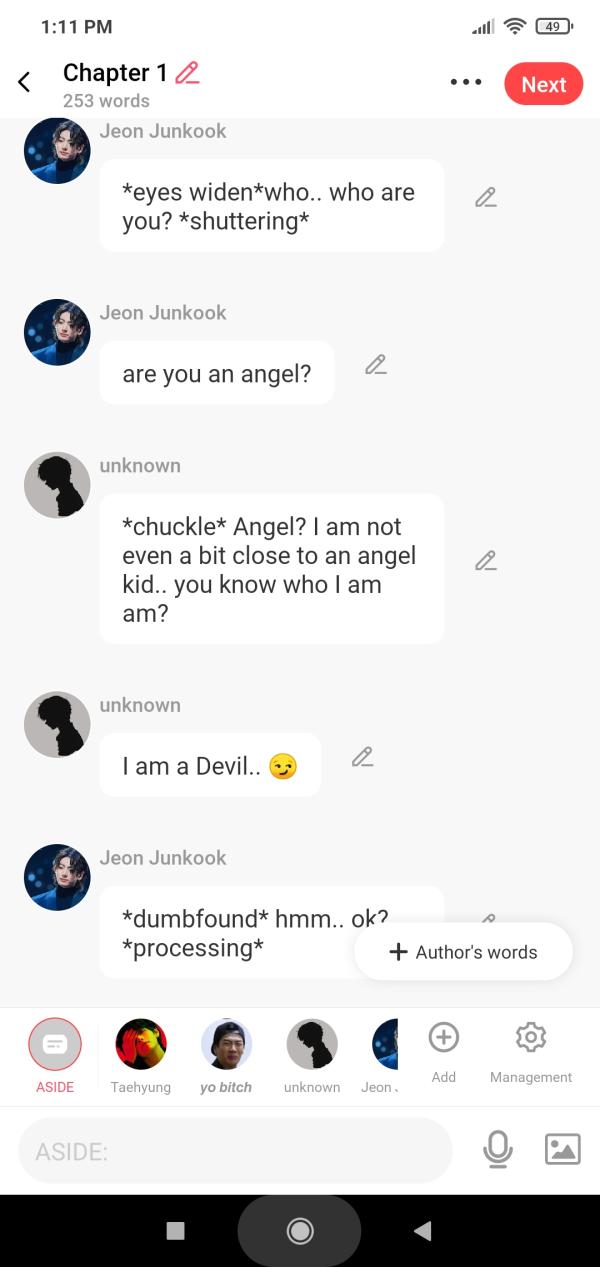Focus the ASIDE text input
The width and height of the screenshot is (600, 1267).
point(235,1151)
